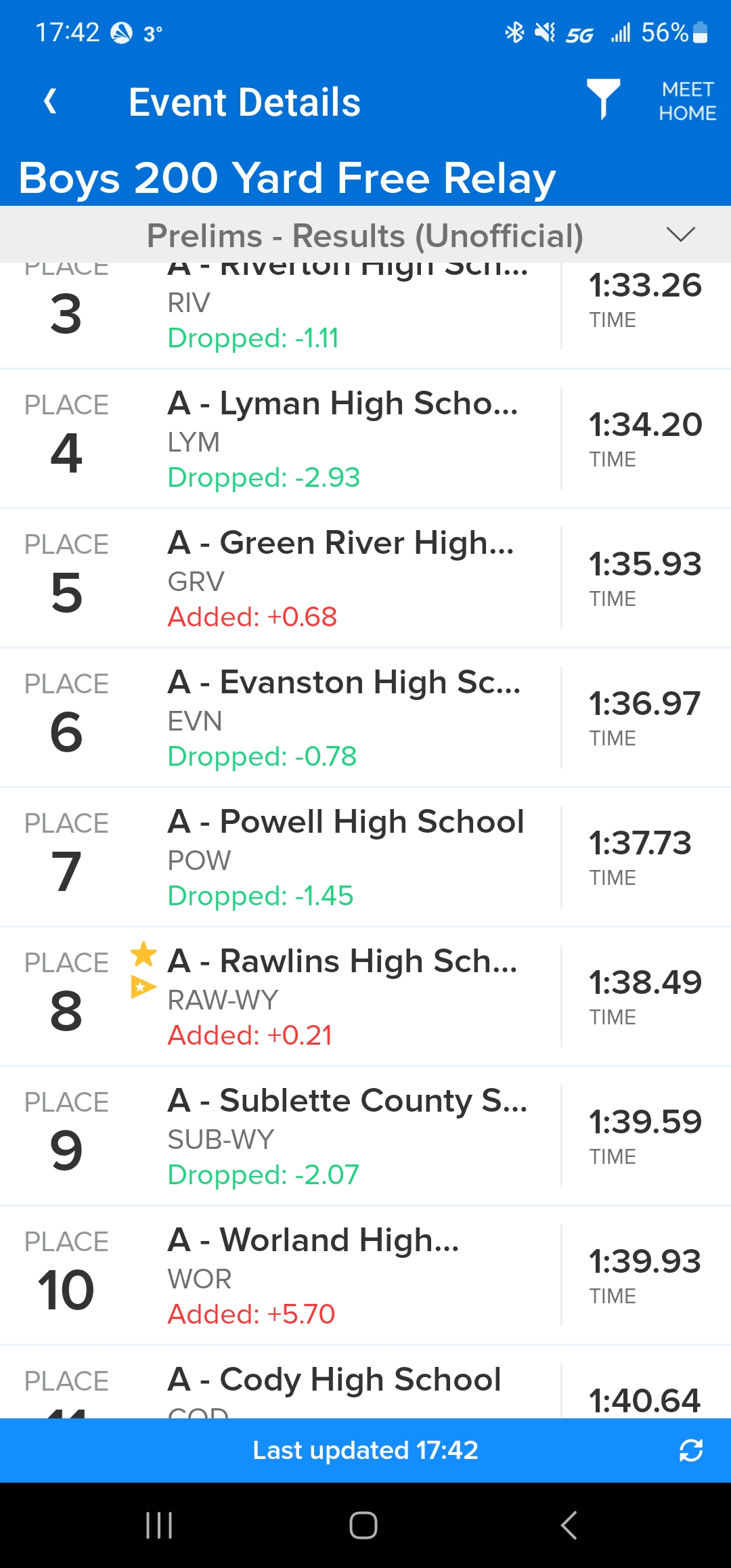
Task: Expand the Prelims Results dropdown
Action: pyautogui.click(x=680, y=235)
